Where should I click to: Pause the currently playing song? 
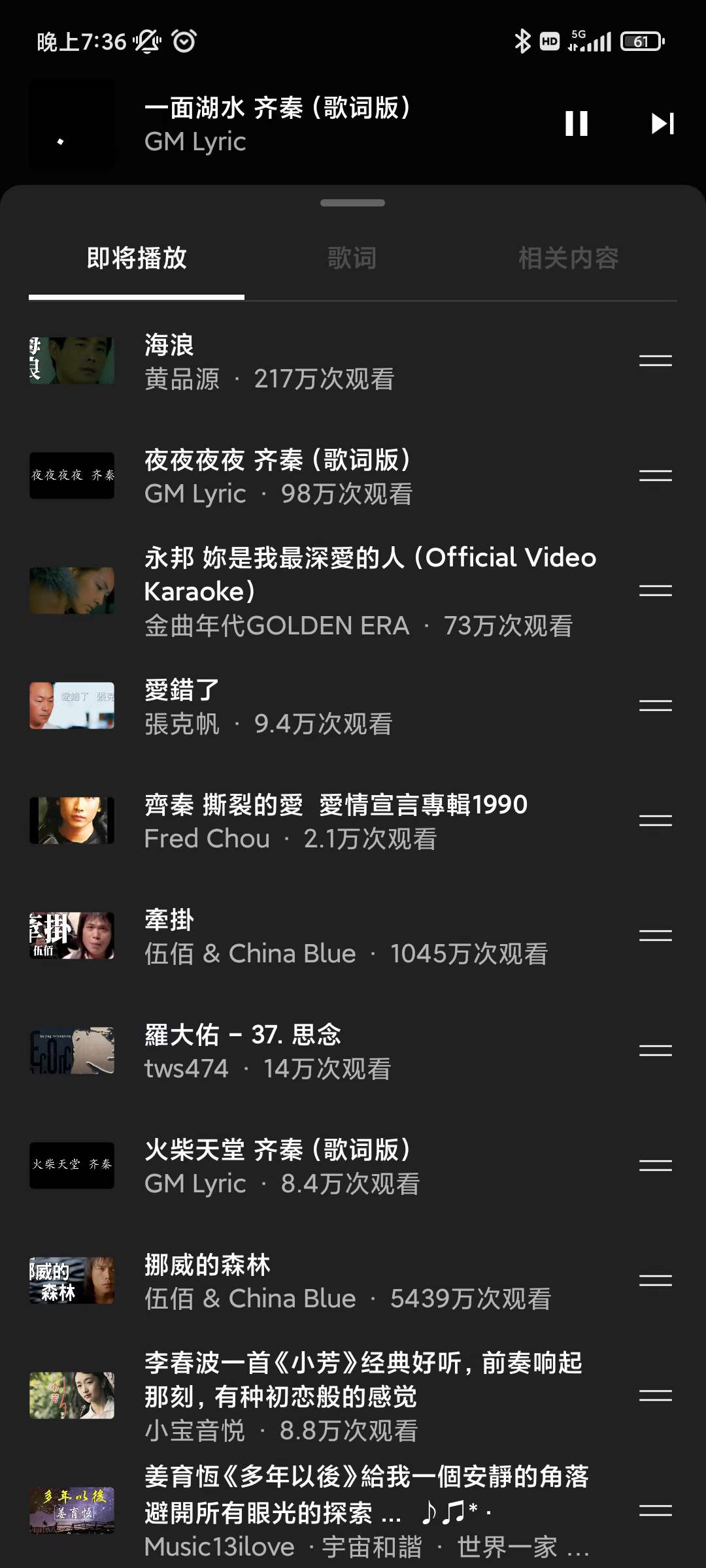click(x=576, y=123)
